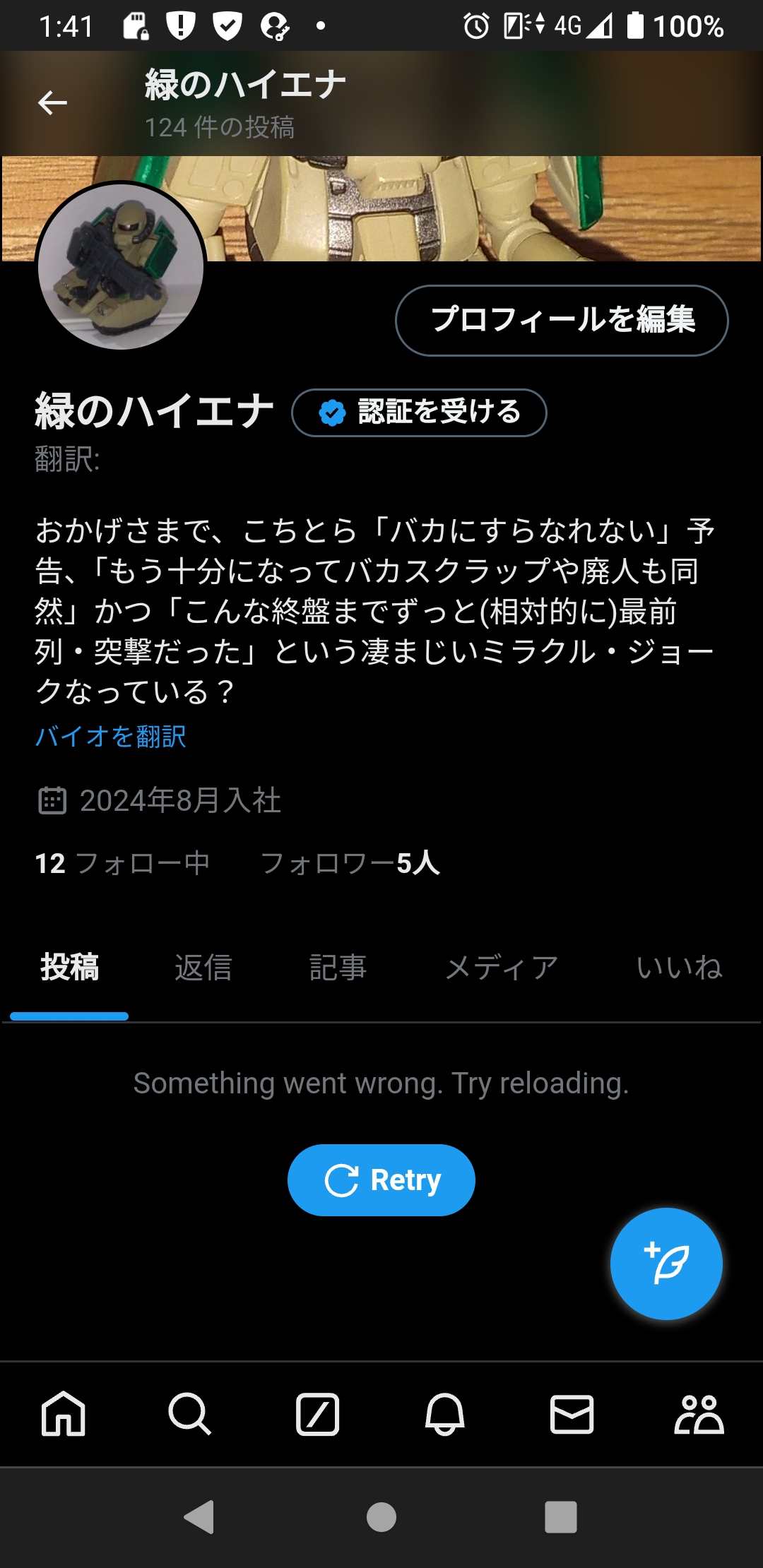The width and height of the screenshot is (763, 1568).
Task: Open the Grok slash icon tab
Action: (x=317, y=1414)
